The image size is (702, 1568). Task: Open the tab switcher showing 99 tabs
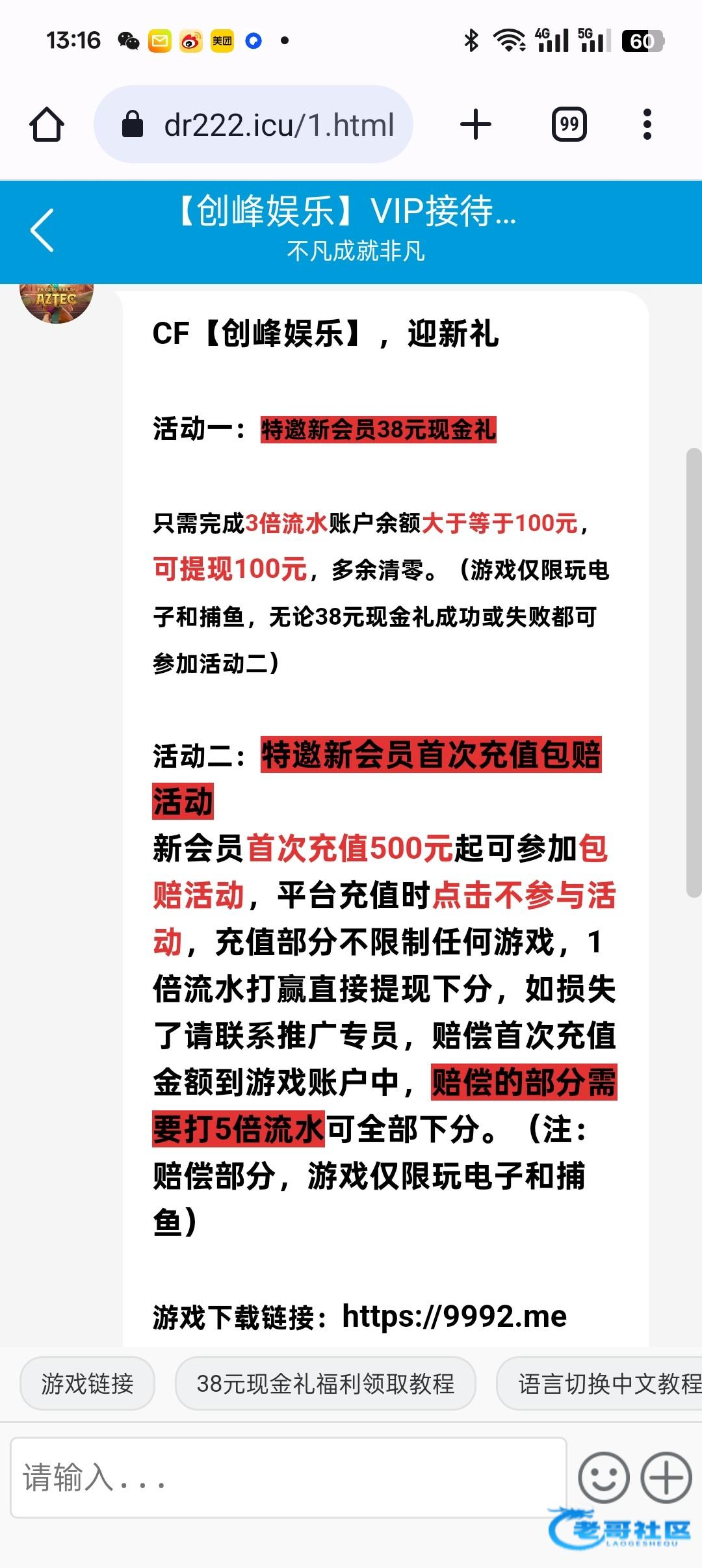coord(569,124)
